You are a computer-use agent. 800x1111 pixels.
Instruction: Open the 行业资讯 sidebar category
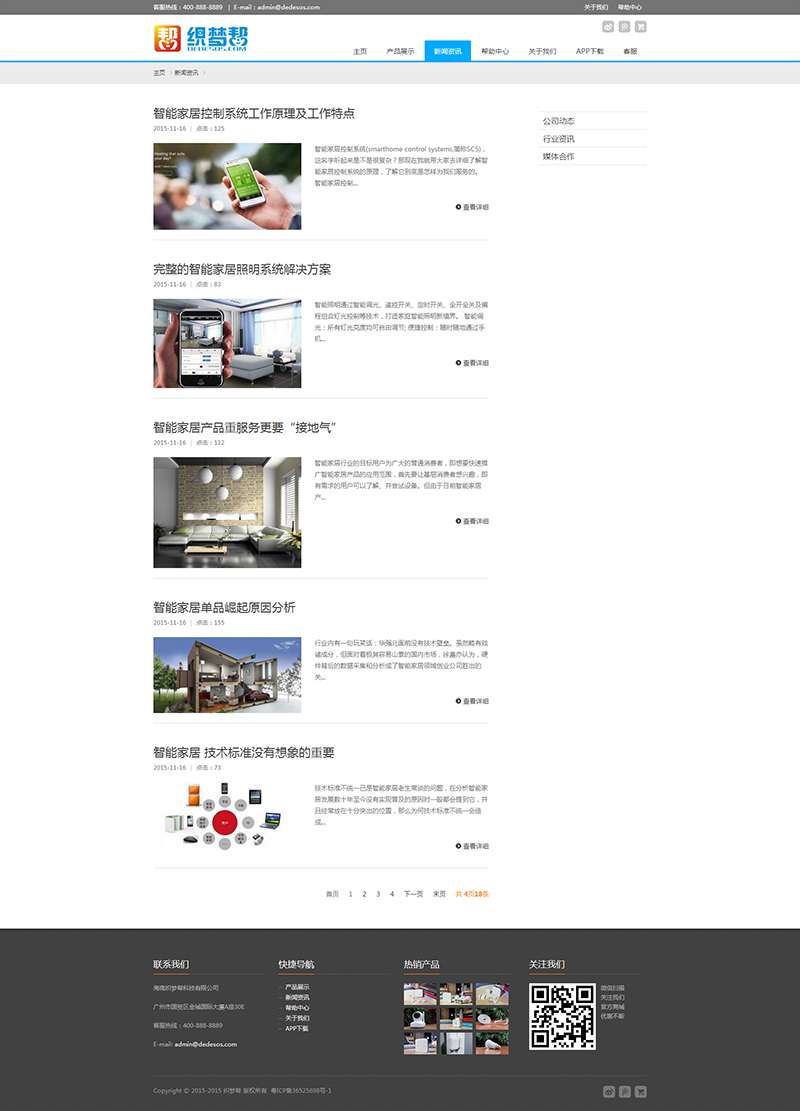(559, 139)
